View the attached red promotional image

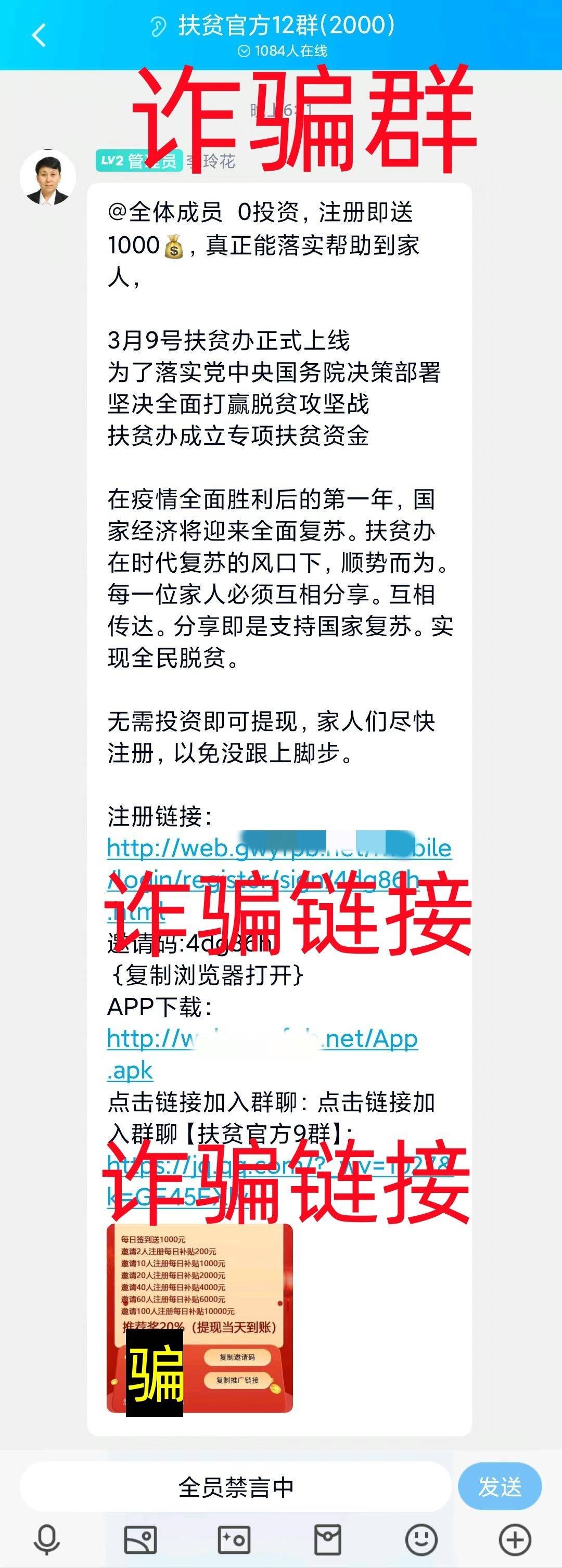point(199,1318)
